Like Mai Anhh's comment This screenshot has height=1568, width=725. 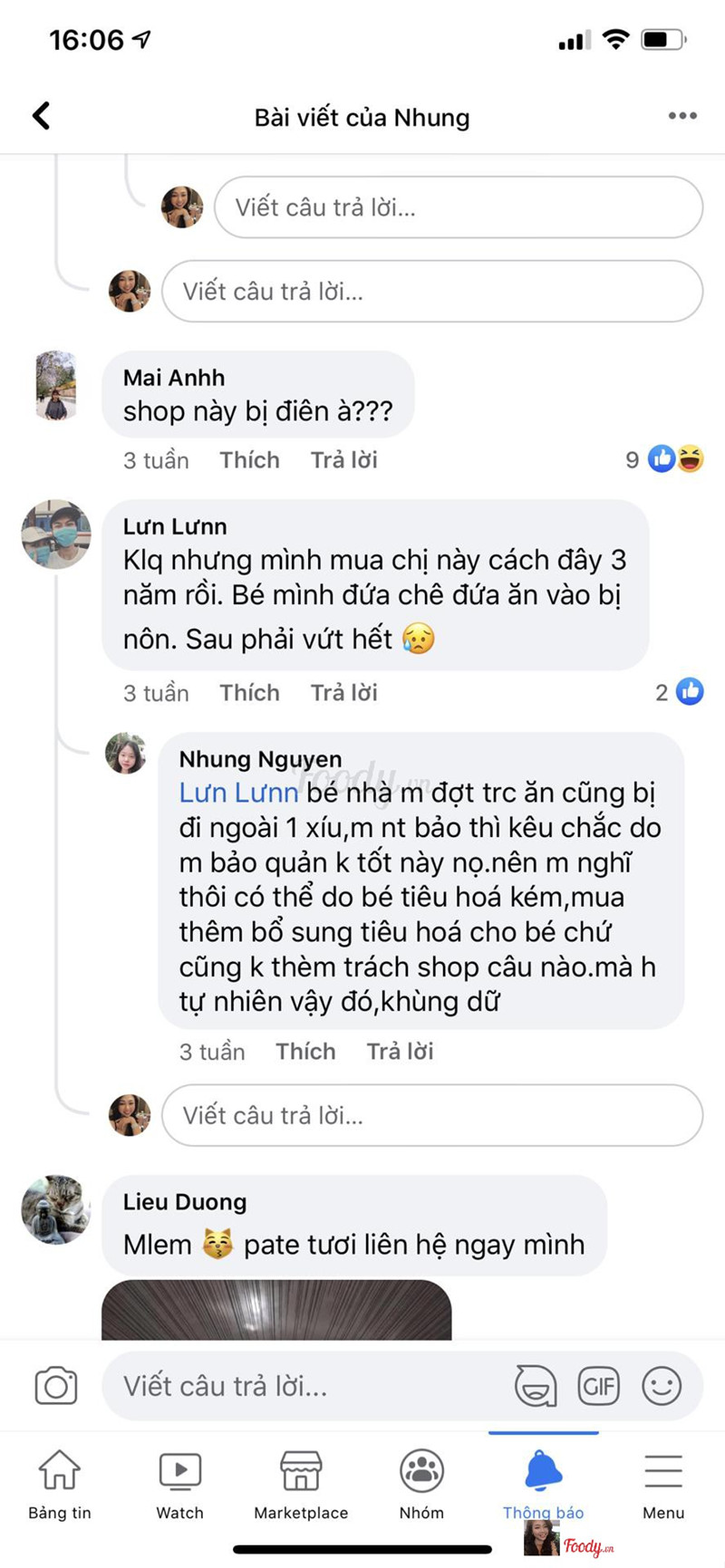coord(249,460)
